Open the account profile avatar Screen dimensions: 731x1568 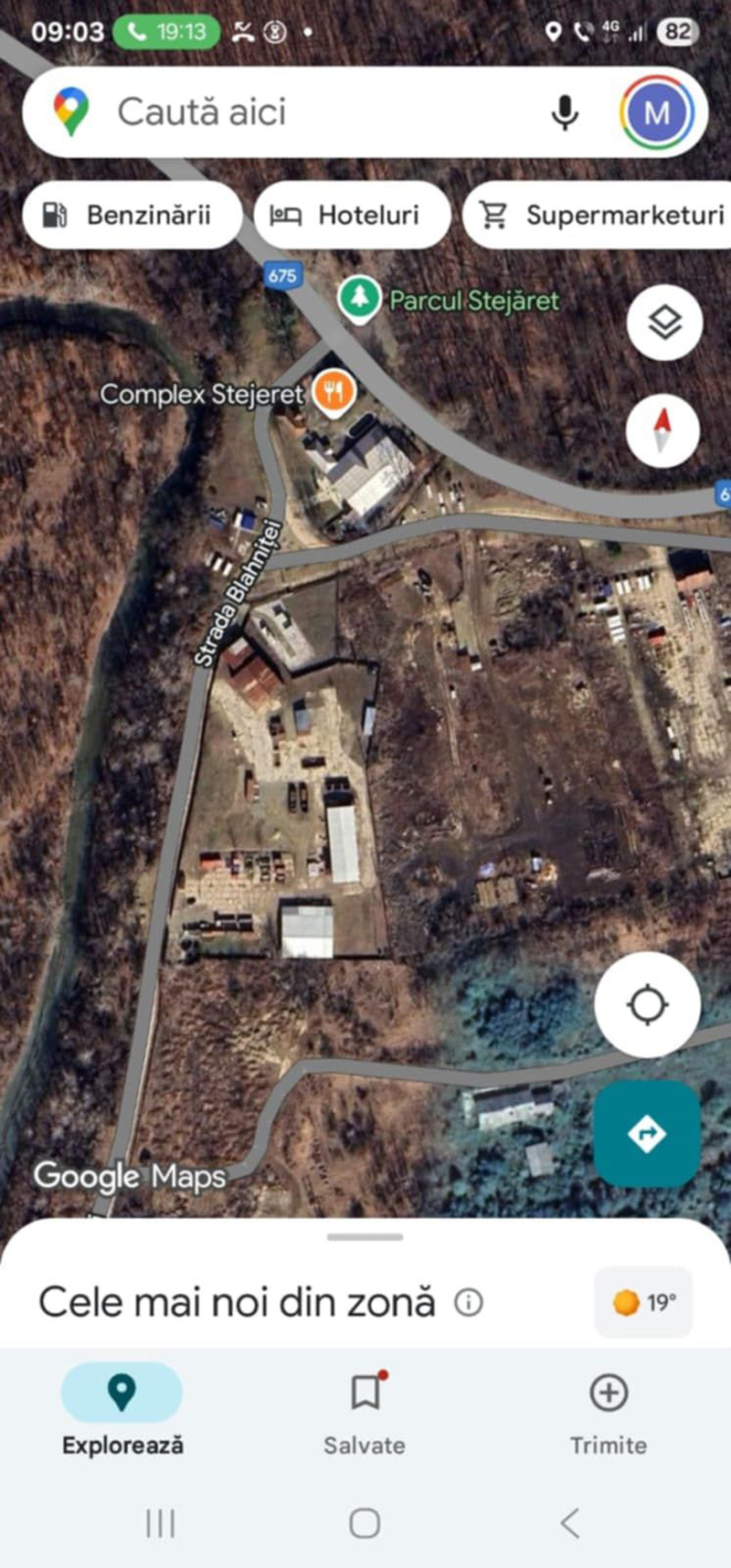[x=657, y=112]
